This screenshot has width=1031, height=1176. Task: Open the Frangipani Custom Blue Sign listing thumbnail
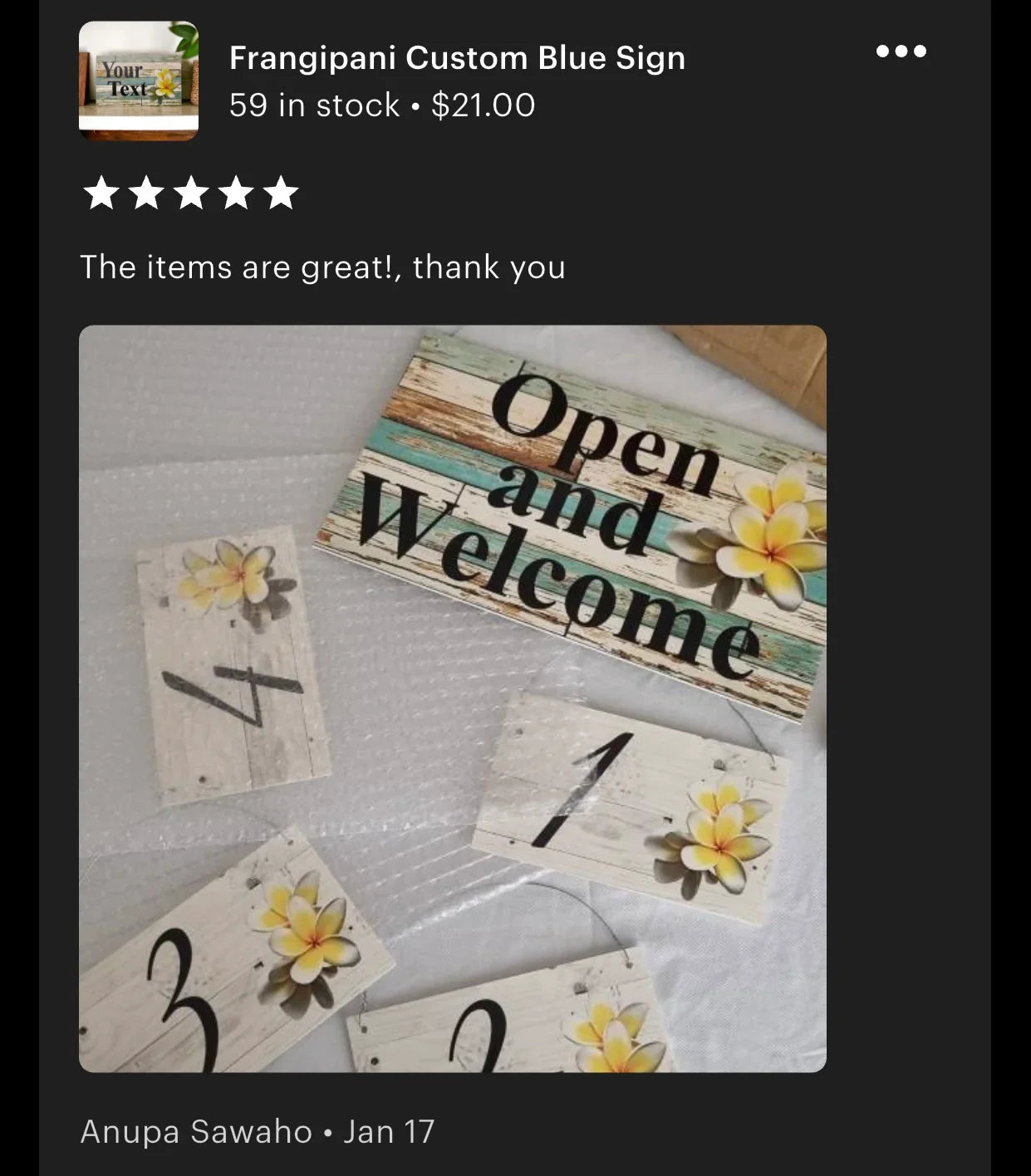coord(139,81)
